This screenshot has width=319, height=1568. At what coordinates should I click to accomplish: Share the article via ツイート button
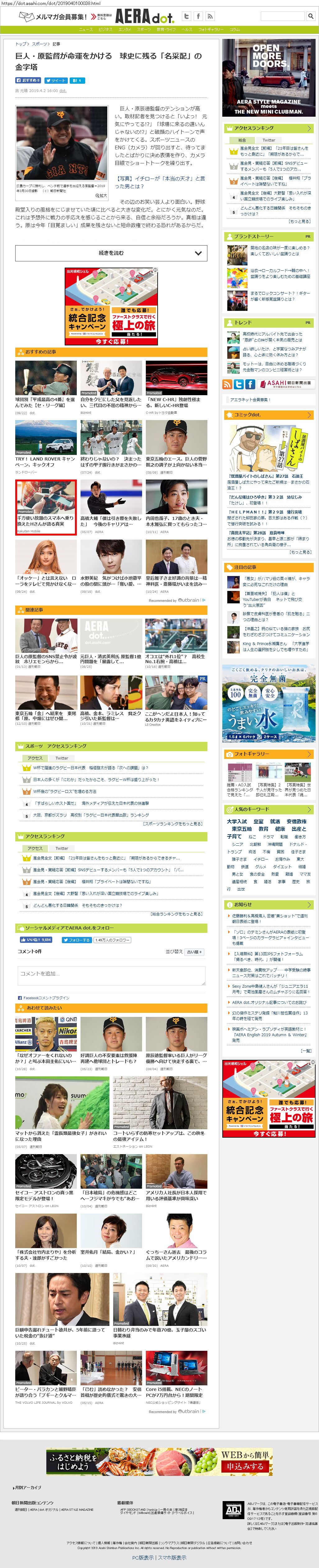(x=55, y=80)
